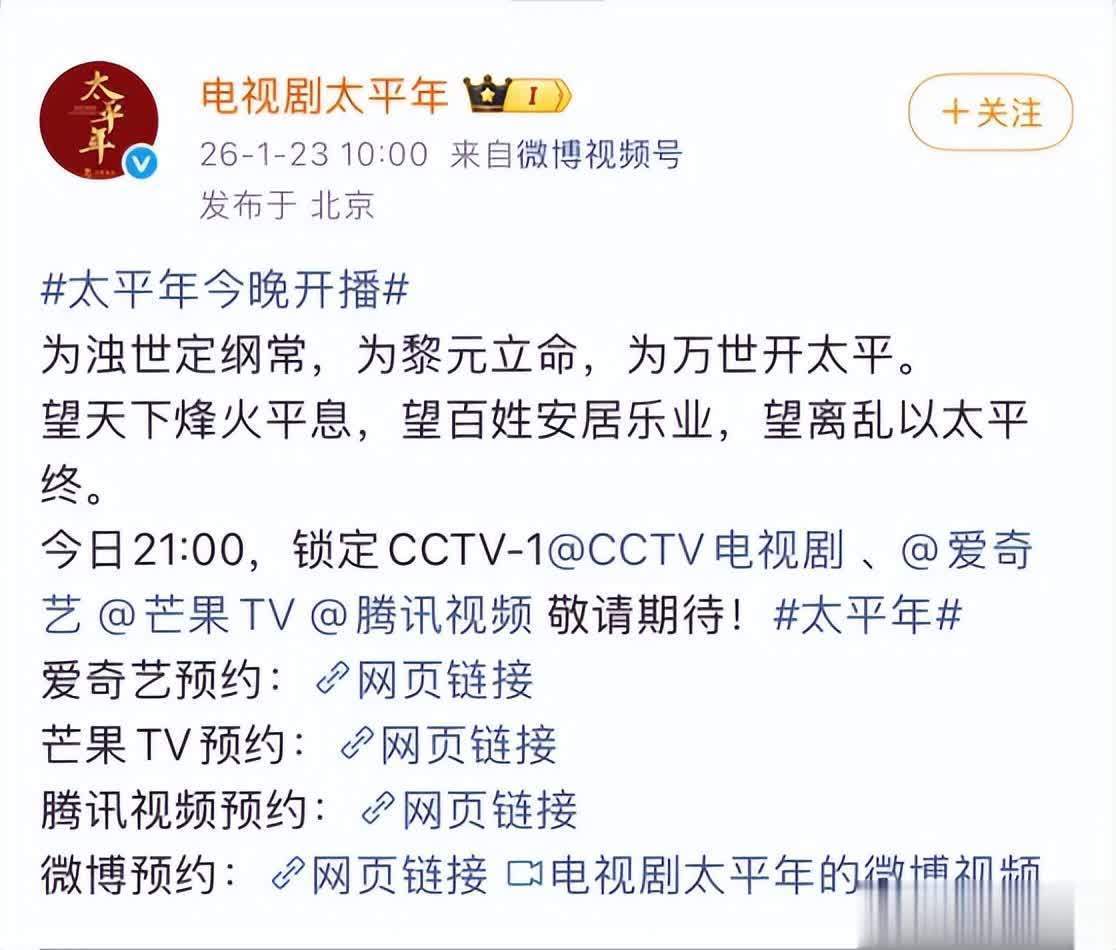Follow 电视剧太平年 with the 关注 button

click(x=990, y=112)
